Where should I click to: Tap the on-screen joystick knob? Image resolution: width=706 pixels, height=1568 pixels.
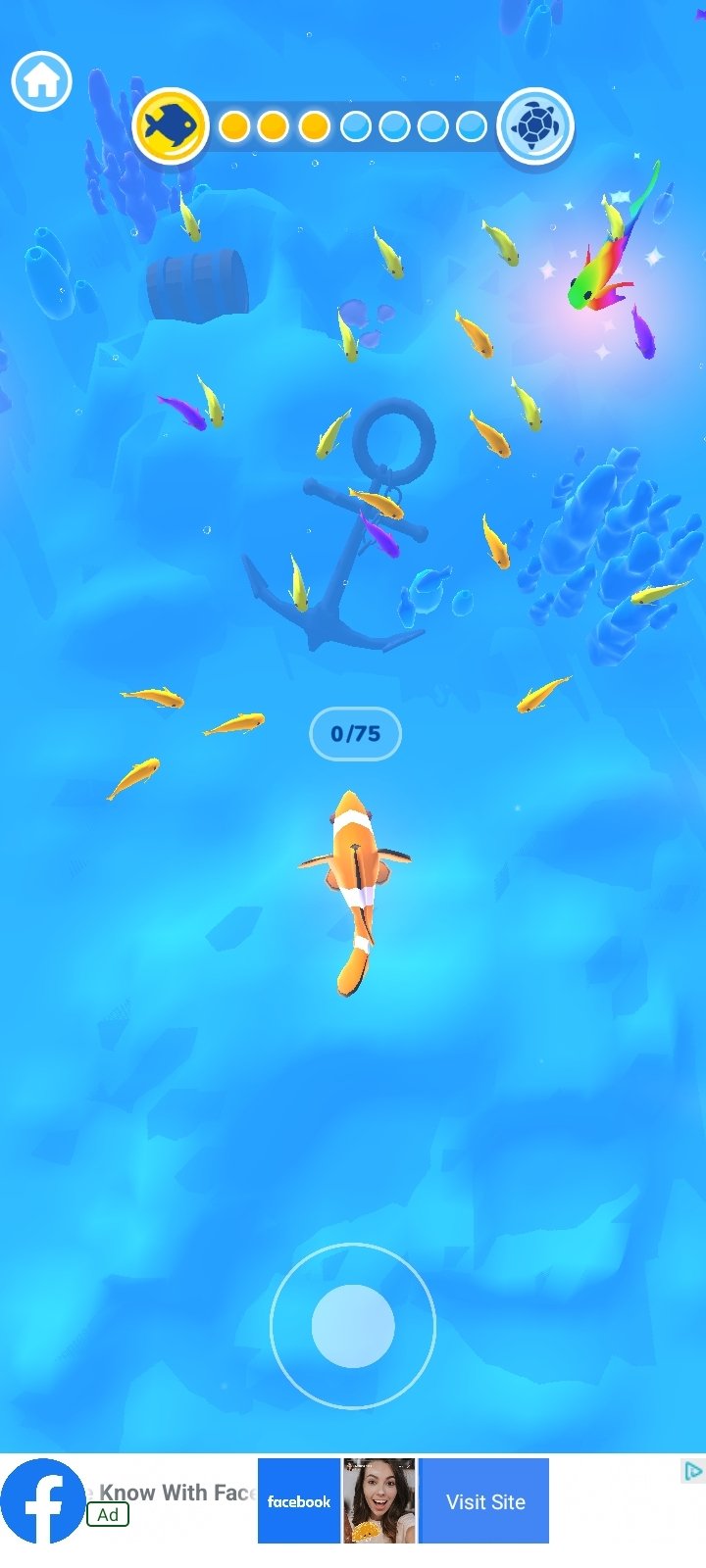pos(353,1326)
